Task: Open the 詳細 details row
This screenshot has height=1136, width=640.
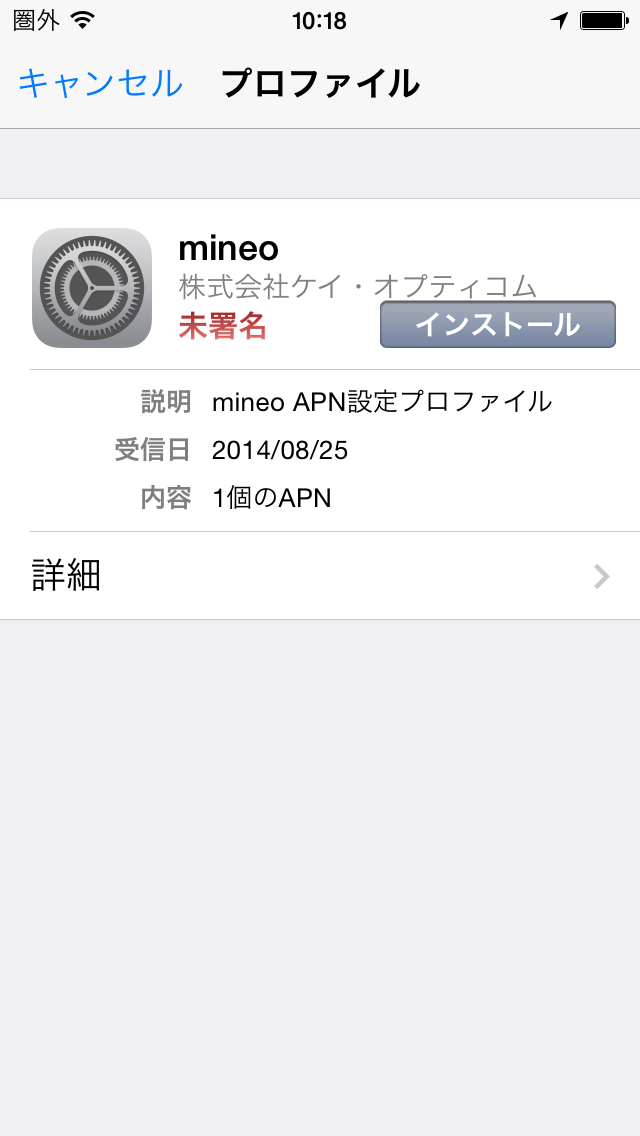Action: pyautogui.click(x=320, y=576)
